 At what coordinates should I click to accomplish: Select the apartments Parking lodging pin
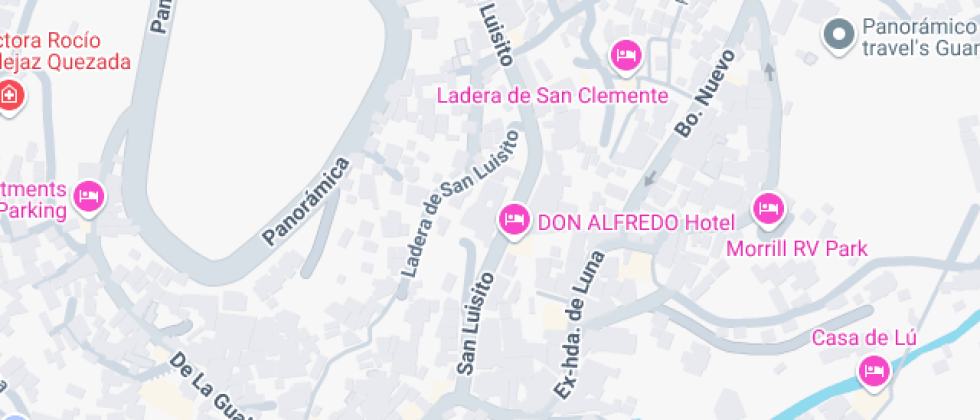(90, 194)
